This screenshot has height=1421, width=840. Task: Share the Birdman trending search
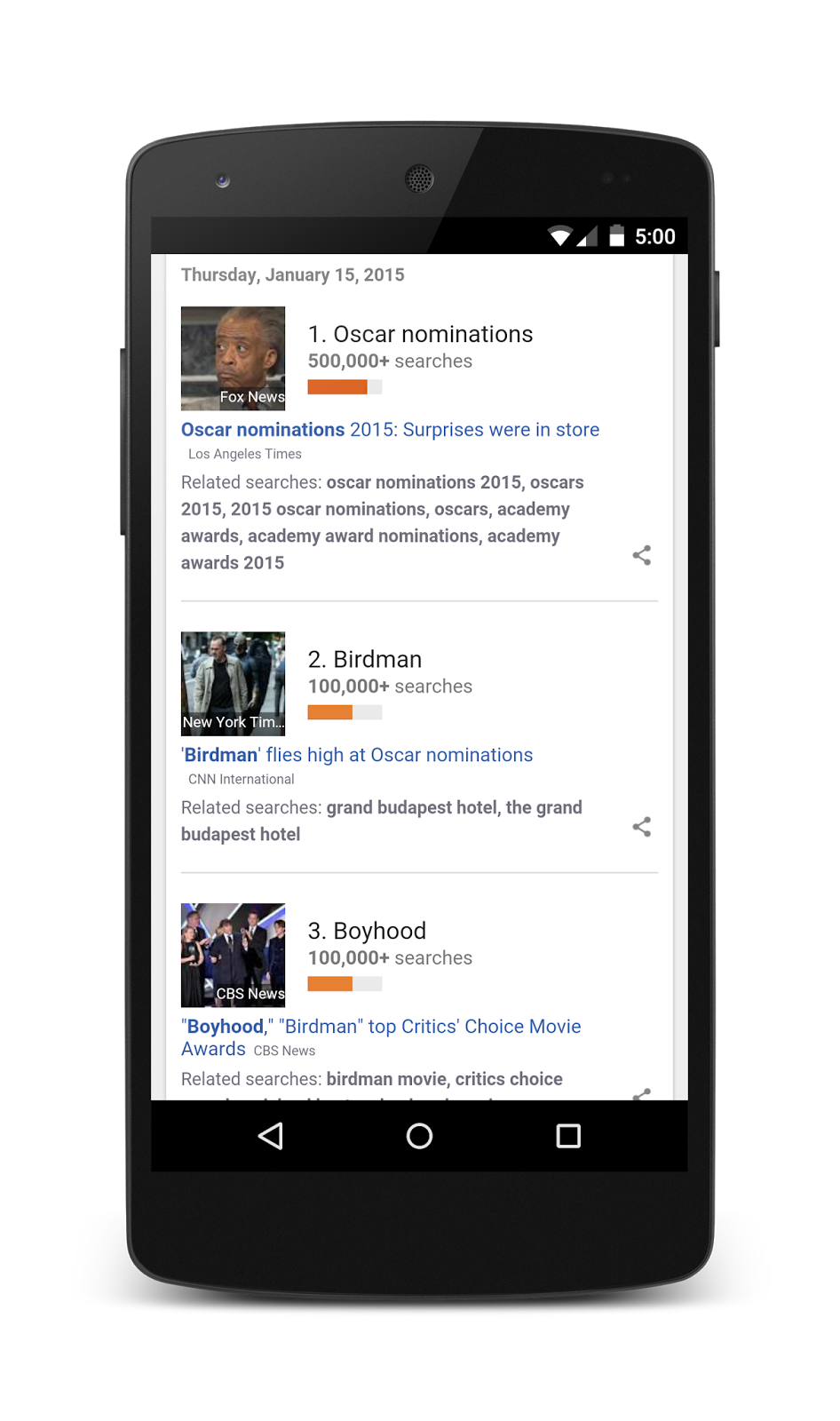[x=641, y=827]
